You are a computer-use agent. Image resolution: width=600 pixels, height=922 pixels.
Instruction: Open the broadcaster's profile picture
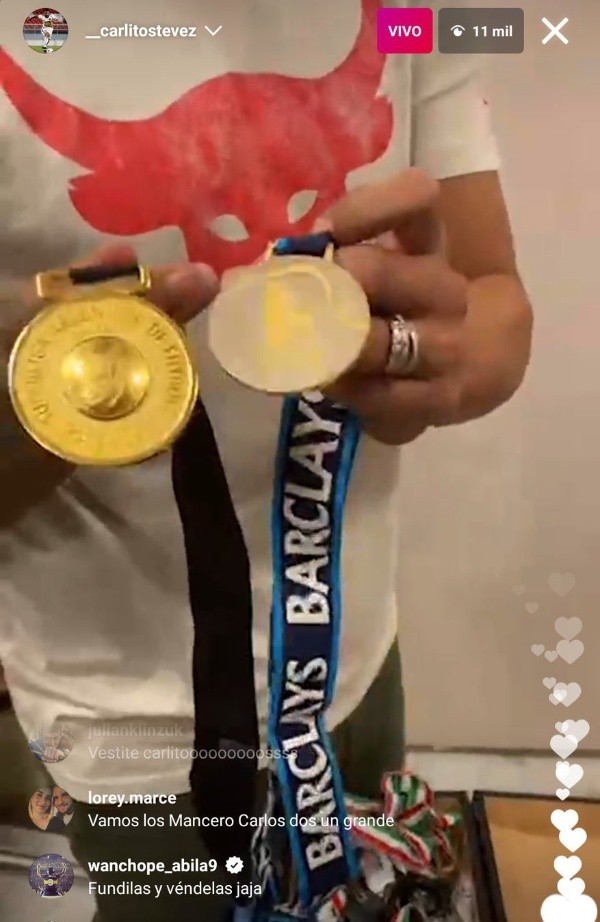click(x=45, y=31)
